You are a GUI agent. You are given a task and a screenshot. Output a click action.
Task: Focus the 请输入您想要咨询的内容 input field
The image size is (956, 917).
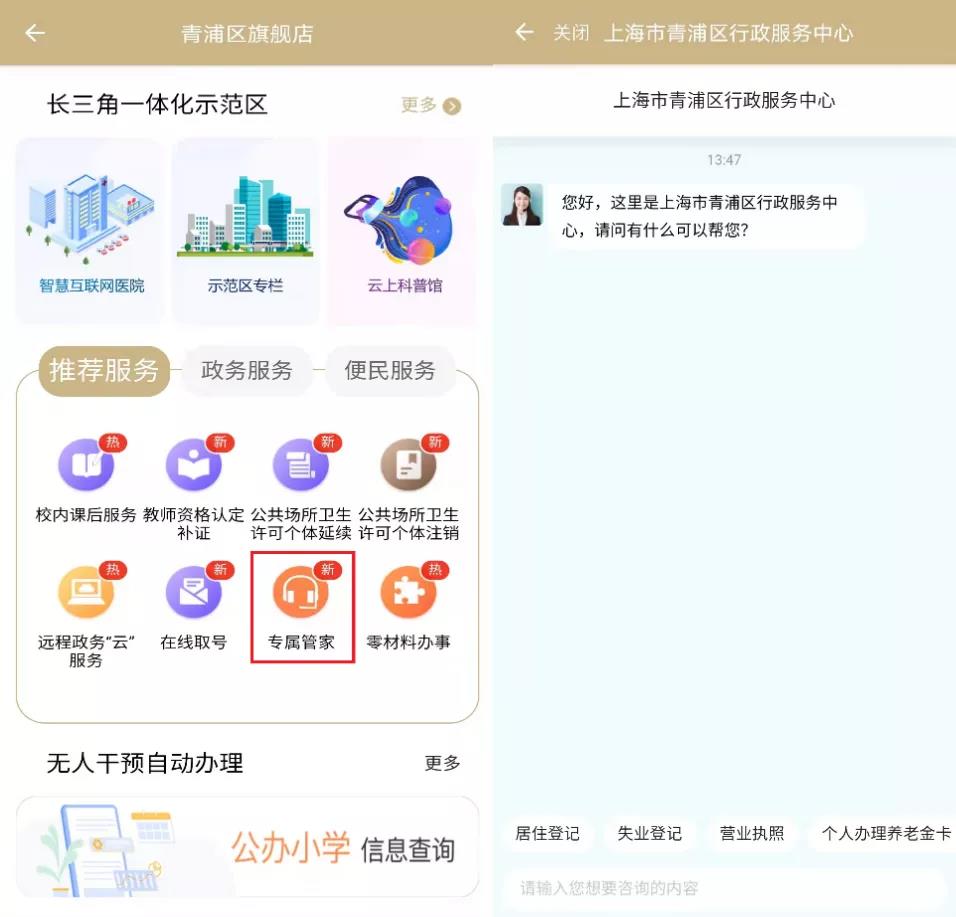coord(720,888)
